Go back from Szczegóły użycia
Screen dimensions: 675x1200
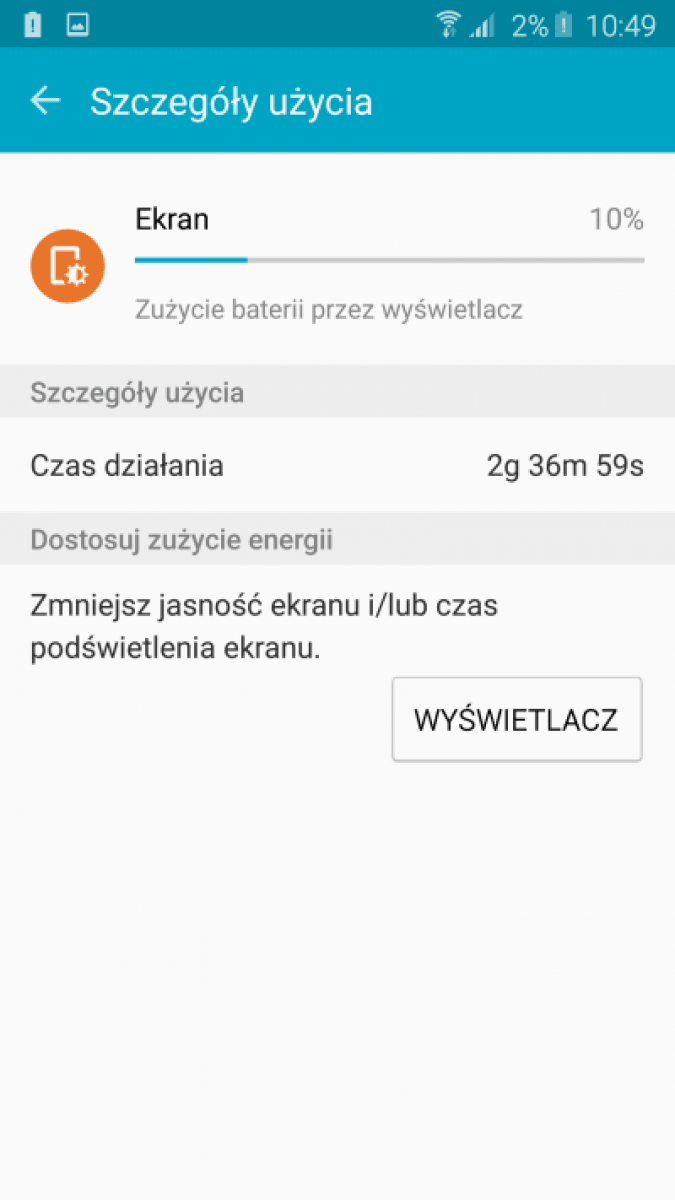45,101
